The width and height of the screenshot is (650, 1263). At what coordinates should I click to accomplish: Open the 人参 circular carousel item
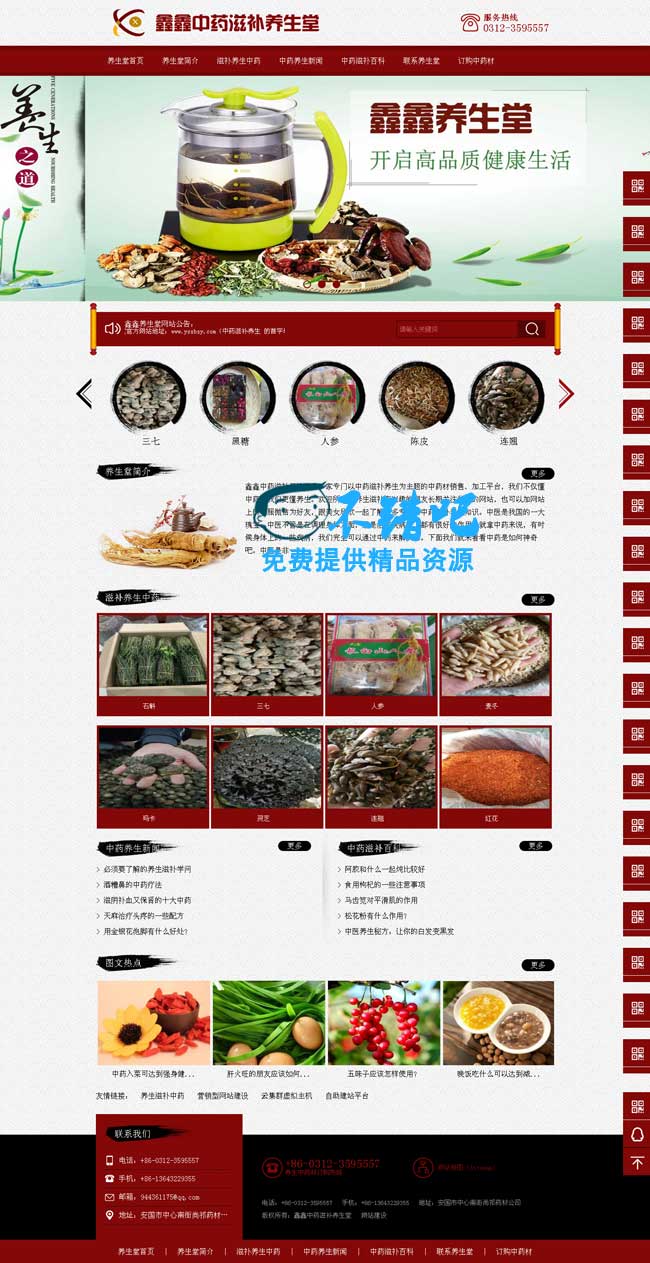[328, 397]
